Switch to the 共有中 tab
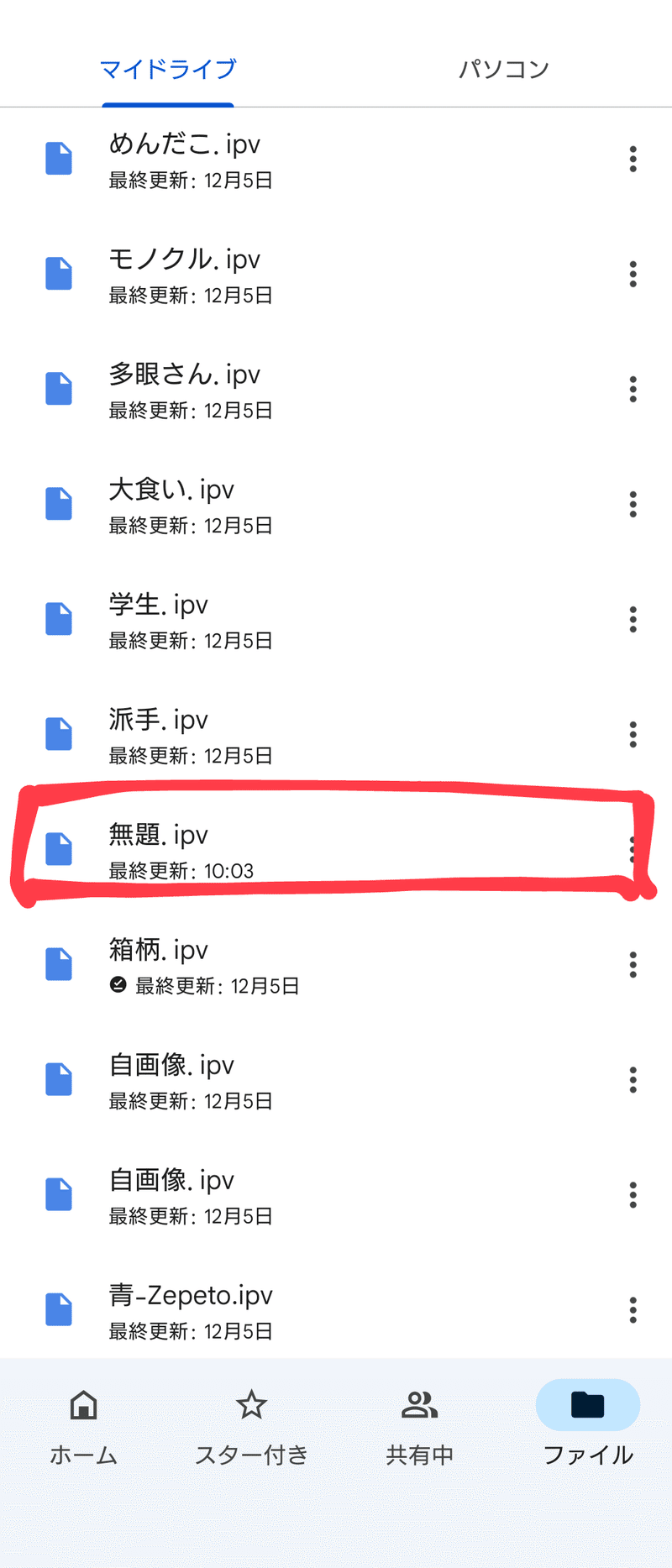 (419, 1426)
